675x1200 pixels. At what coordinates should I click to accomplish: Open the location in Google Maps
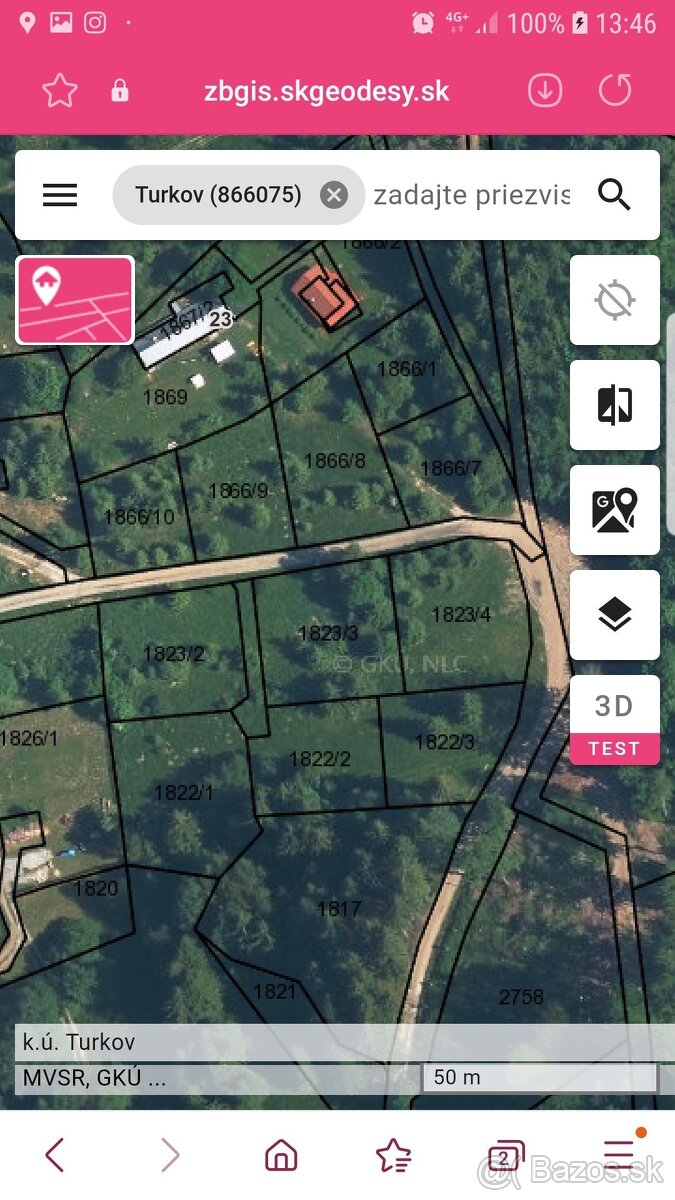(614, 510)
